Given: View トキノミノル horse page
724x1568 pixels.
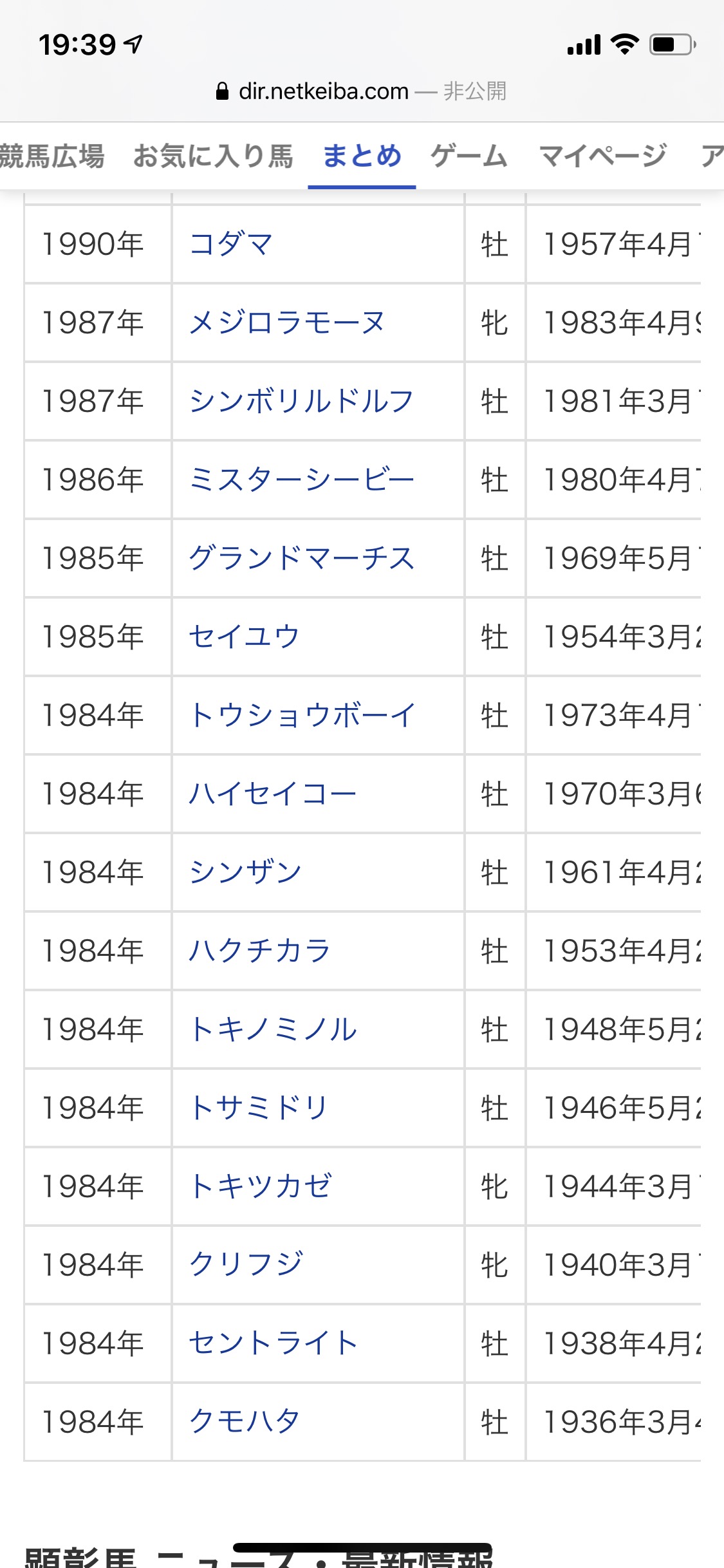Looking at the screenshot, I should pos(273,1029).
